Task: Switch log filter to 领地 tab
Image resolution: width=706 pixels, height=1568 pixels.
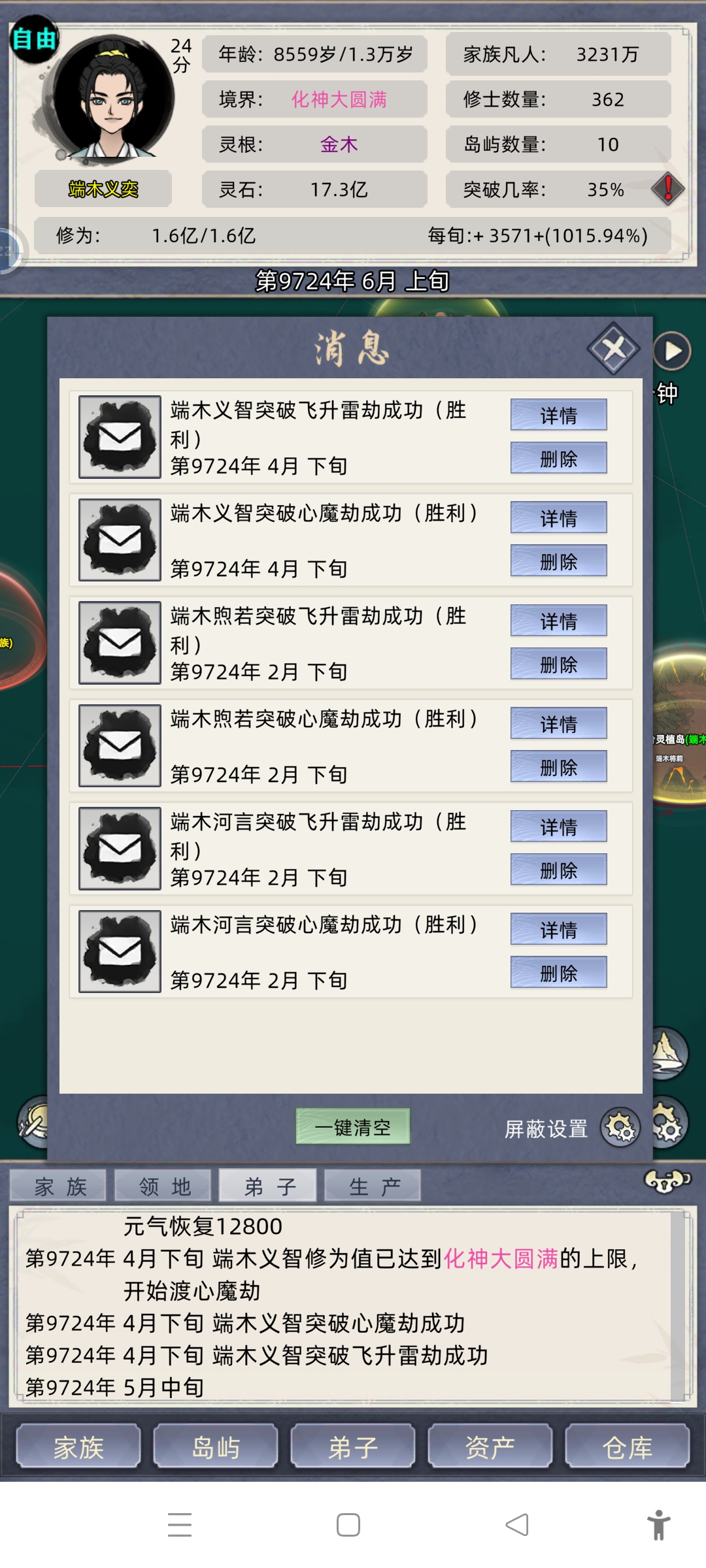Action: [163, 1186]
